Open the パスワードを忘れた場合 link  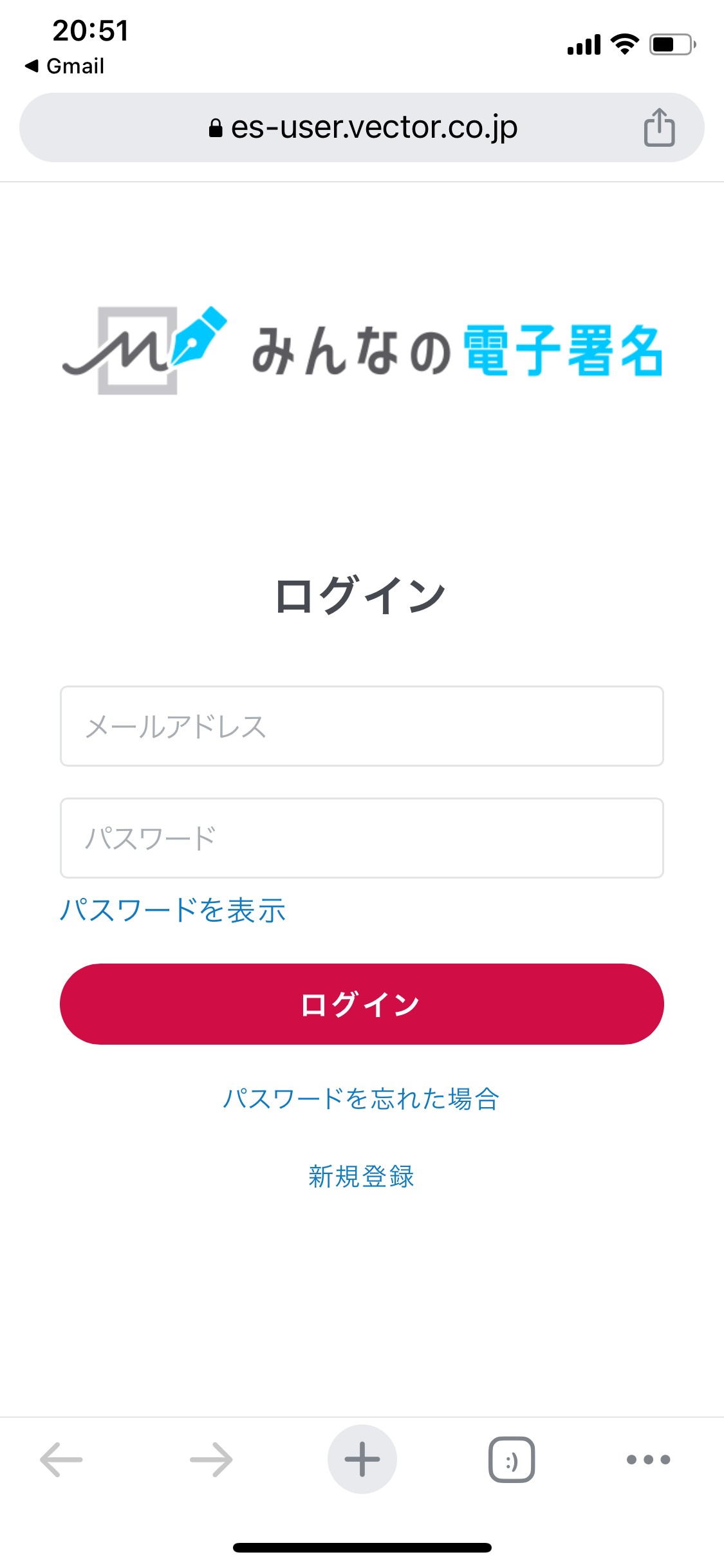(362, 1099)
